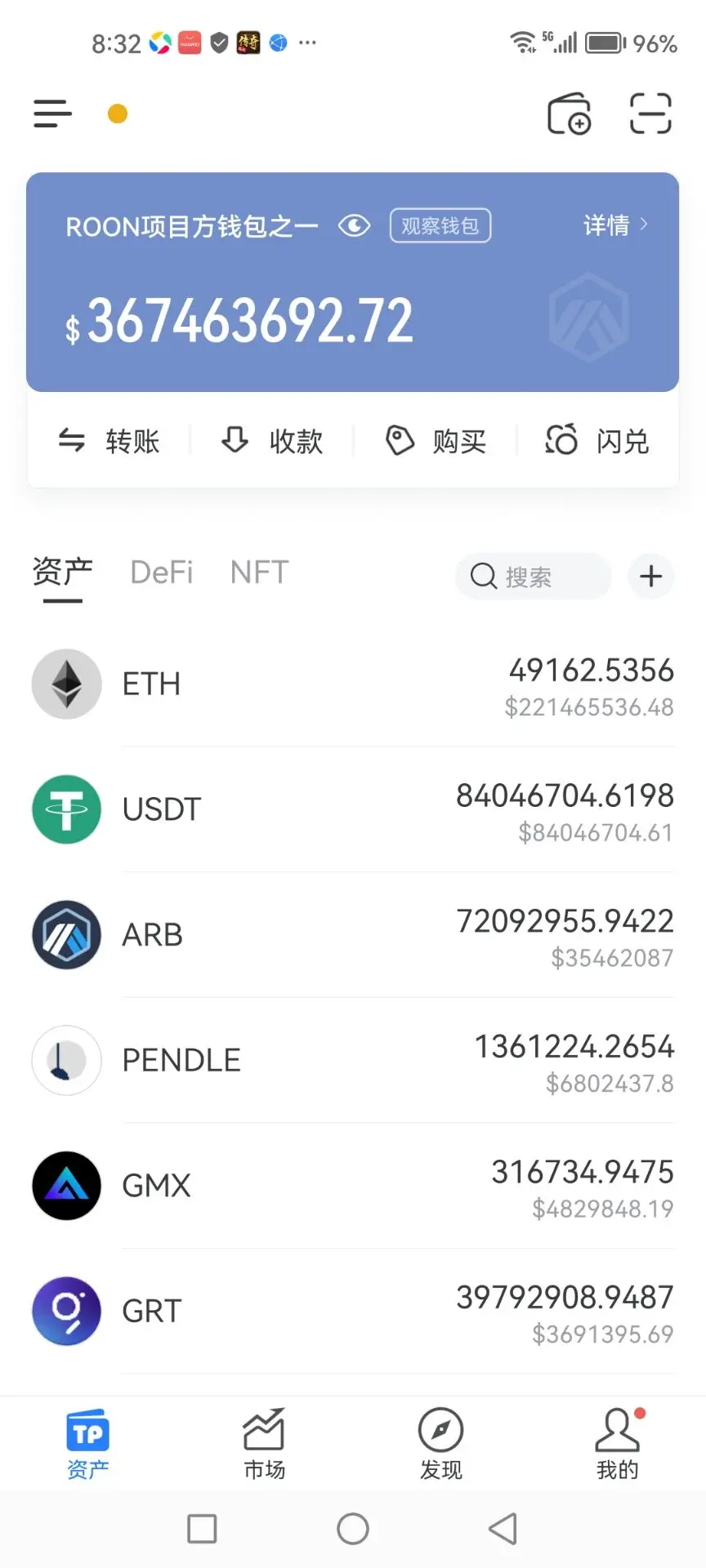
Task: Open the hamburger menu
Action: coord(53,114)
